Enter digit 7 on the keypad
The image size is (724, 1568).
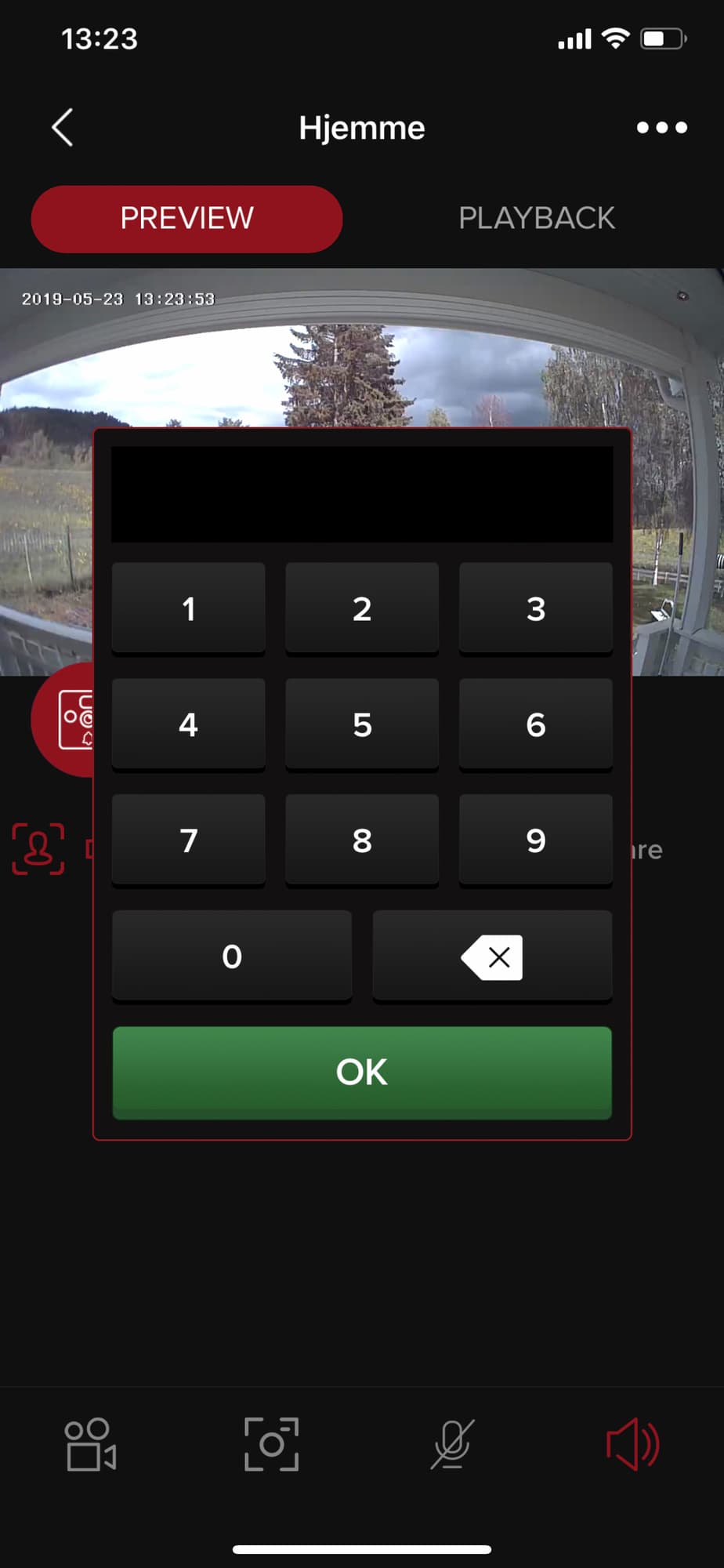[x=188, y=840]
